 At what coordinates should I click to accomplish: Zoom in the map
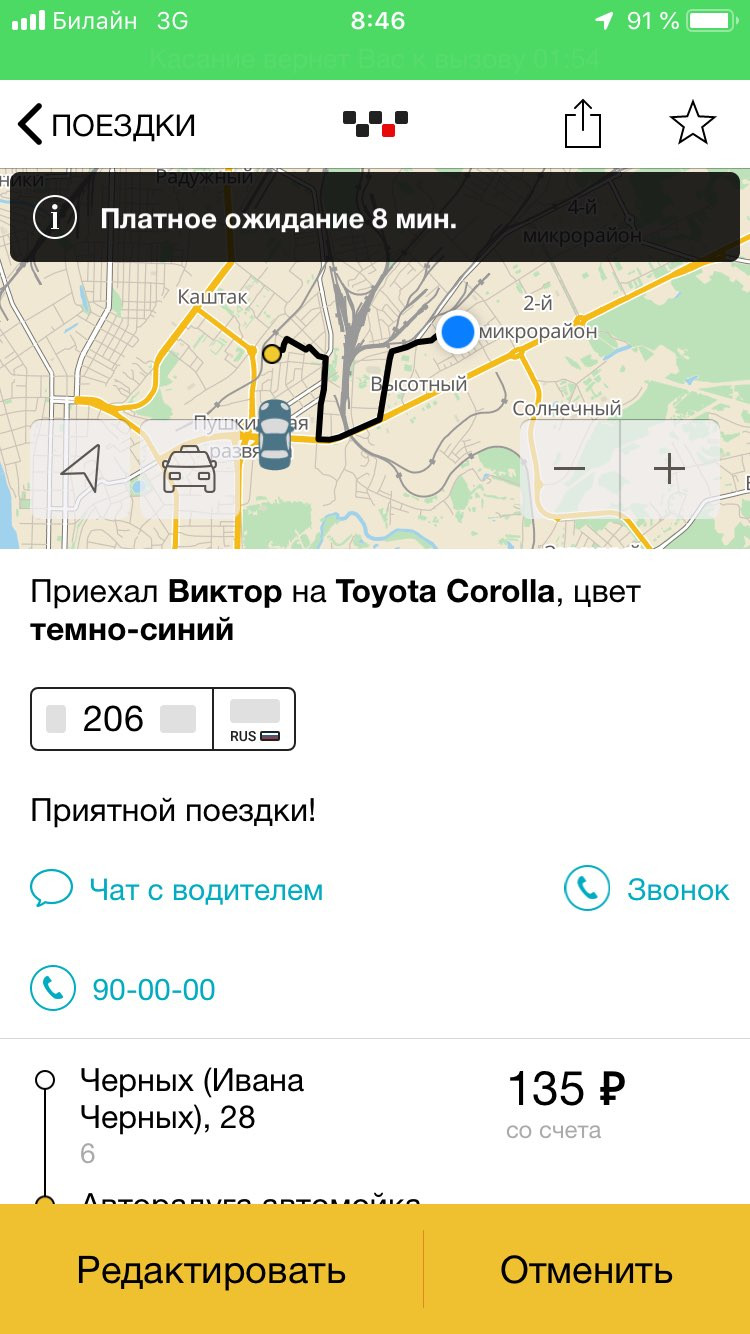[669, 468]
